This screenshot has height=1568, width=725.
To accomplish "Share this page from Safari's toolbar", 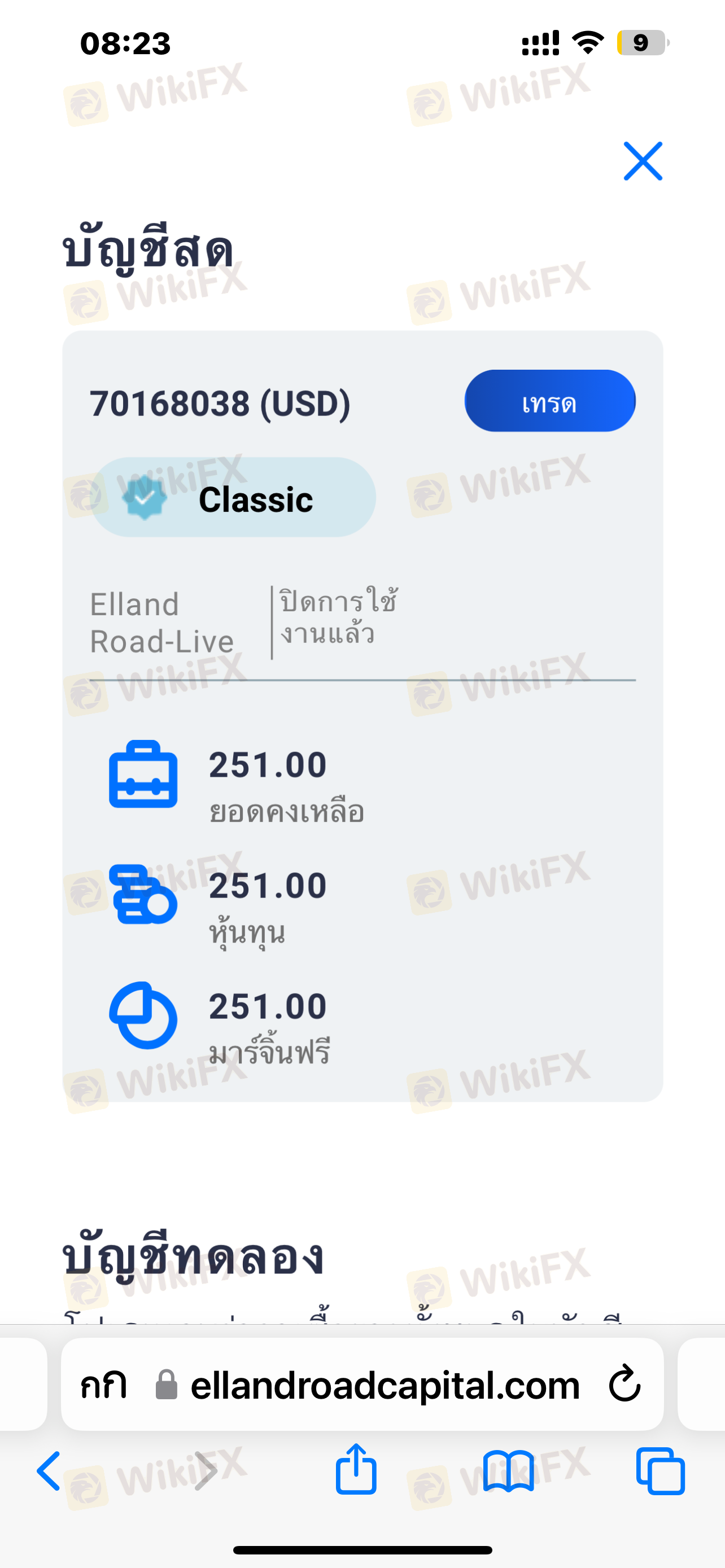I will pos(356,1469).
